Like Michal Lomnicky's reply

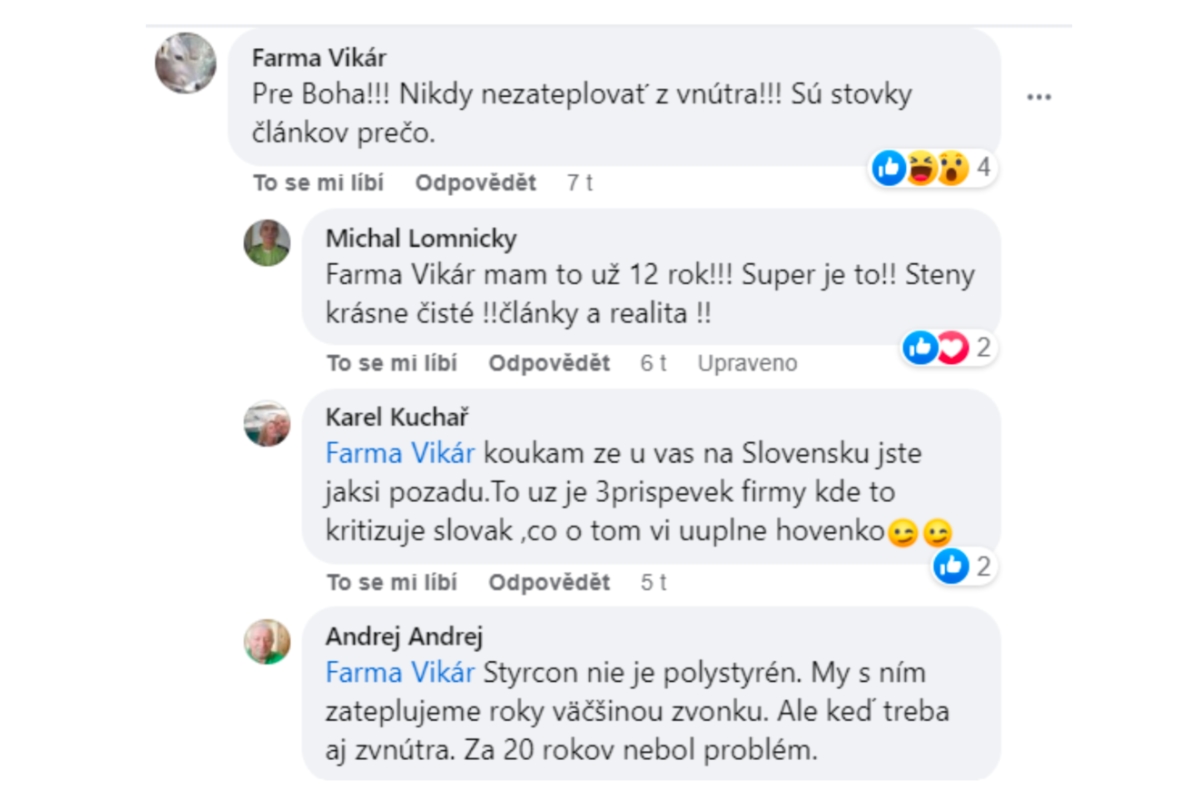[x=391, y=363]
